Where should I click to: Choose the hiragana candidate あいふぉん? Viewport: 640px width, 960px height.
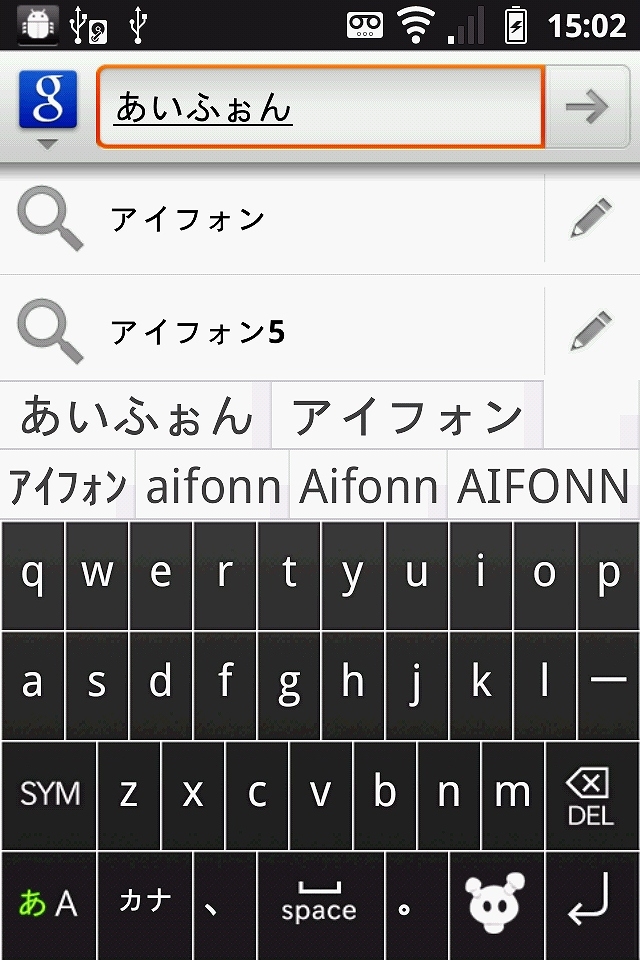coord(136,416)
